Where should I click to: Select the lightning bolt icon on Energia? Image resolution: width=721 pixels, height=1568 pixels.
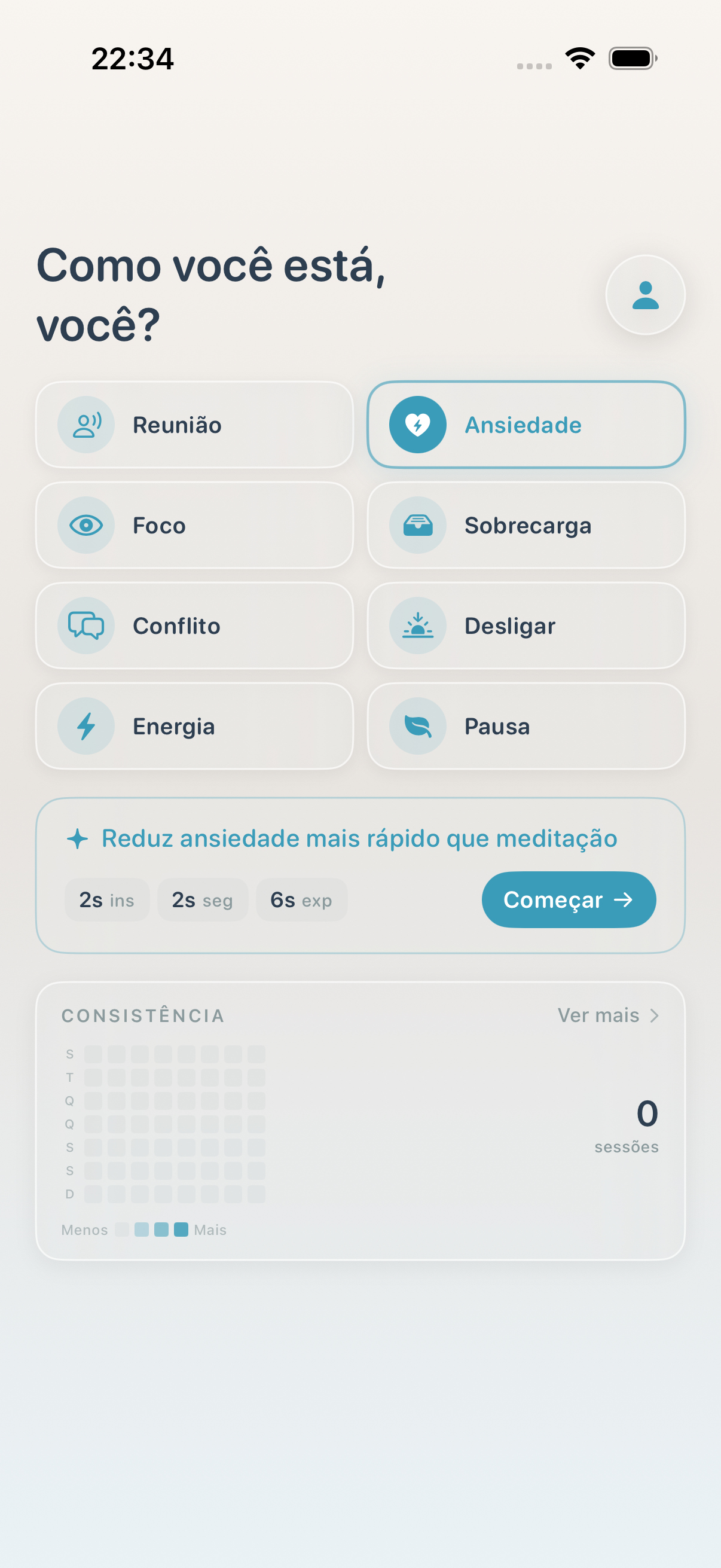click(x=85, y=725)
